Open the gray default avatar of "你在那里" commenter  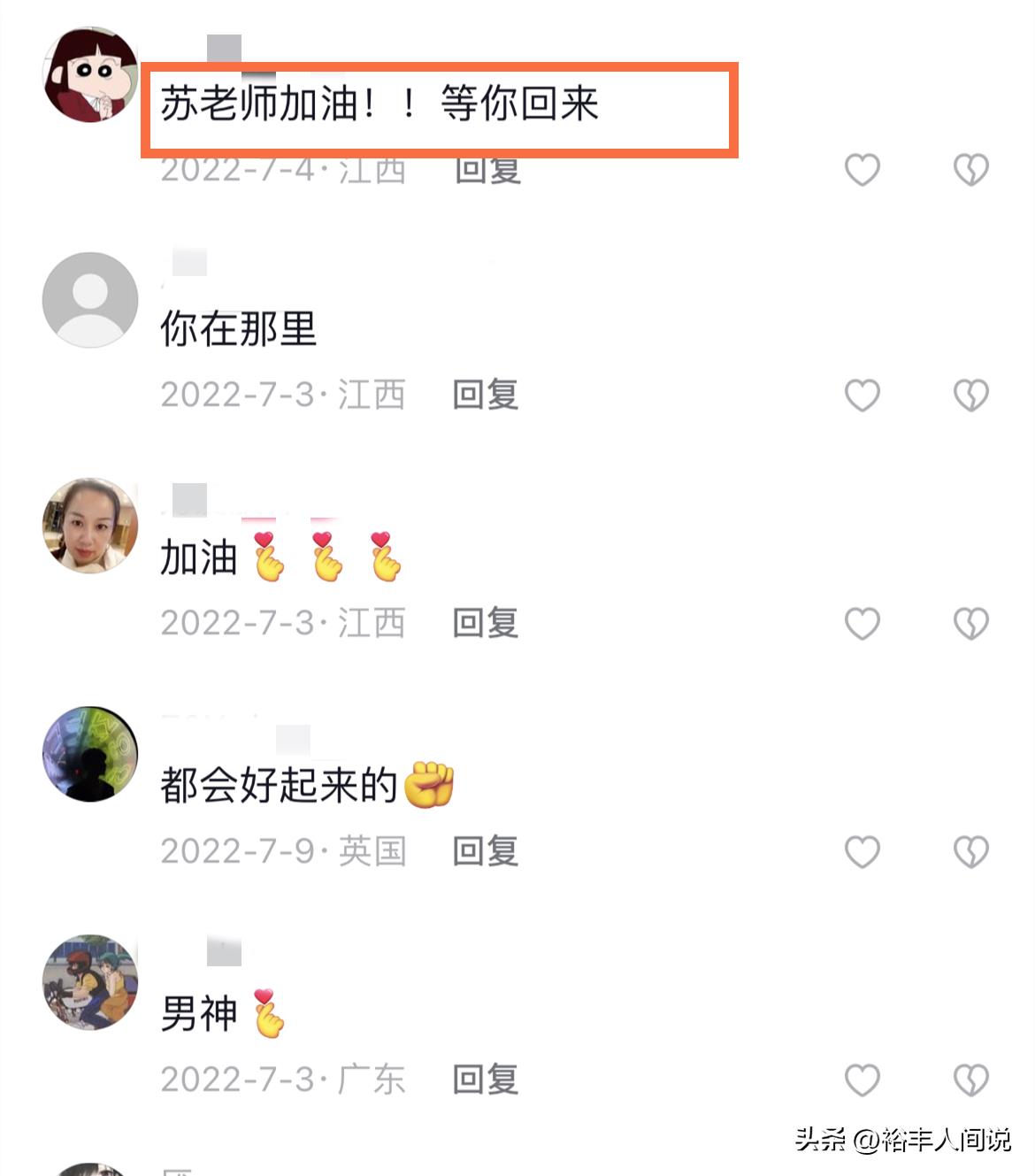click(90, 300)
